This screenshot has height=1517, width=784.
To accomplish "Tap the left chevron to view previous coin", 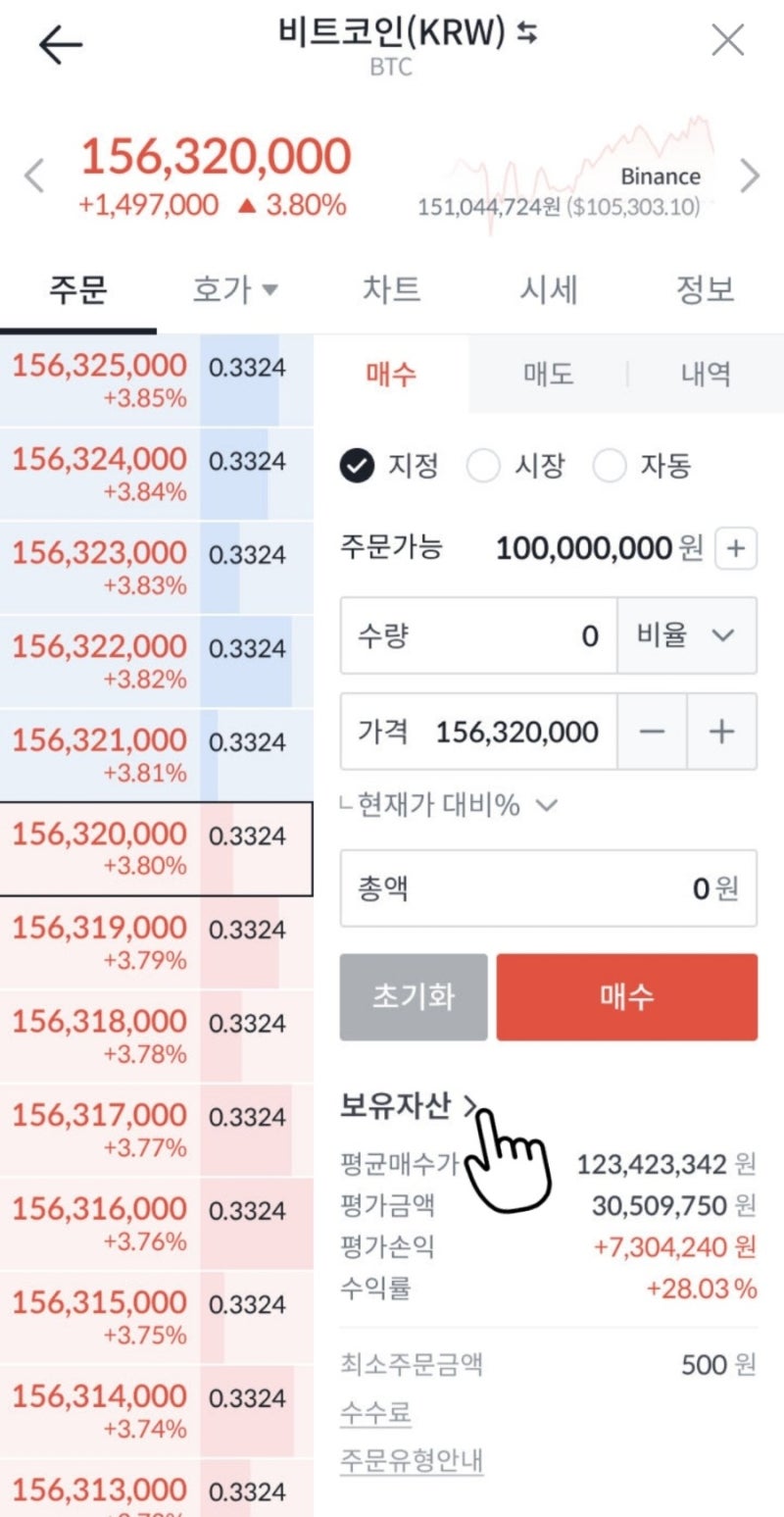I will click(x=33, y=177).
